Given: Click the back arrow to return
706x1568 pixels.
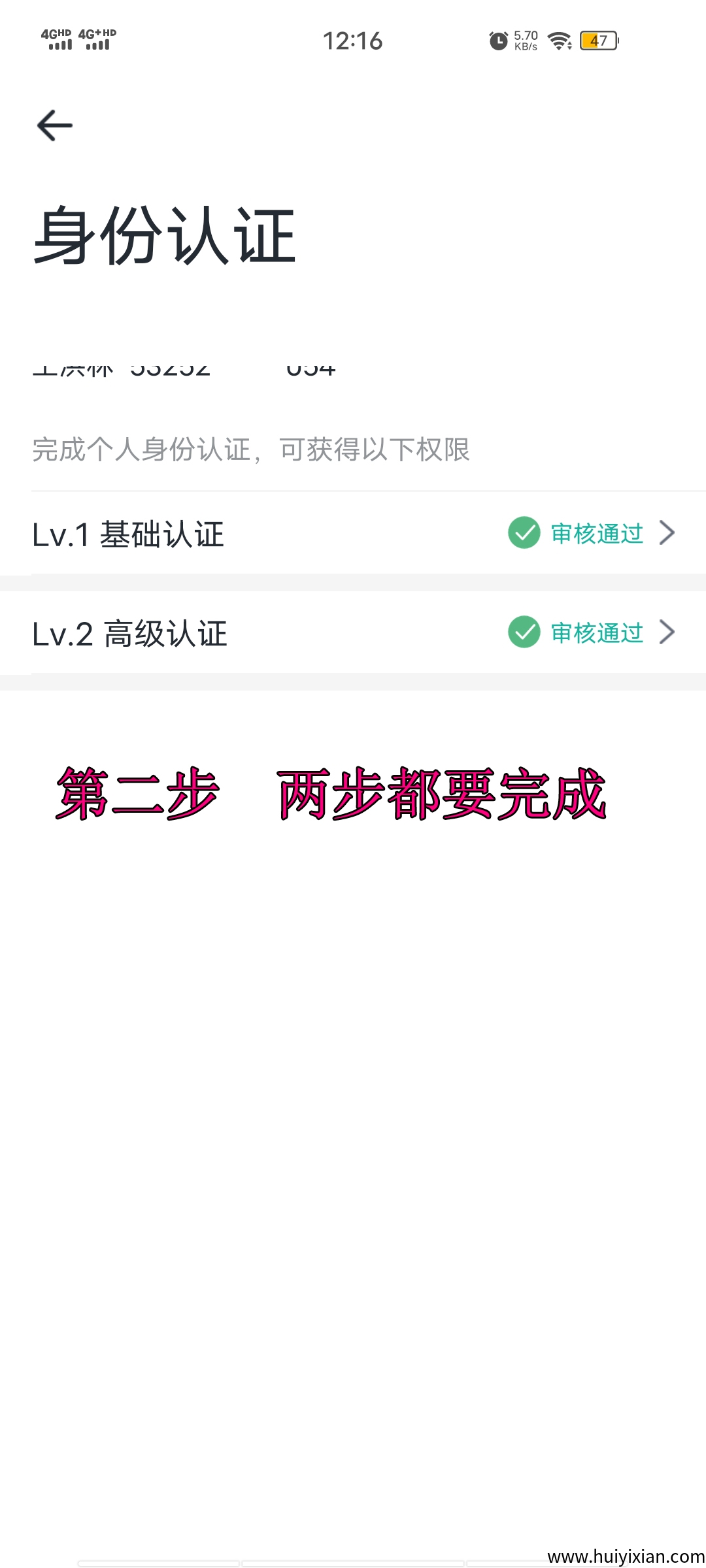Looking at the screenshot, I should pos(54,124).
